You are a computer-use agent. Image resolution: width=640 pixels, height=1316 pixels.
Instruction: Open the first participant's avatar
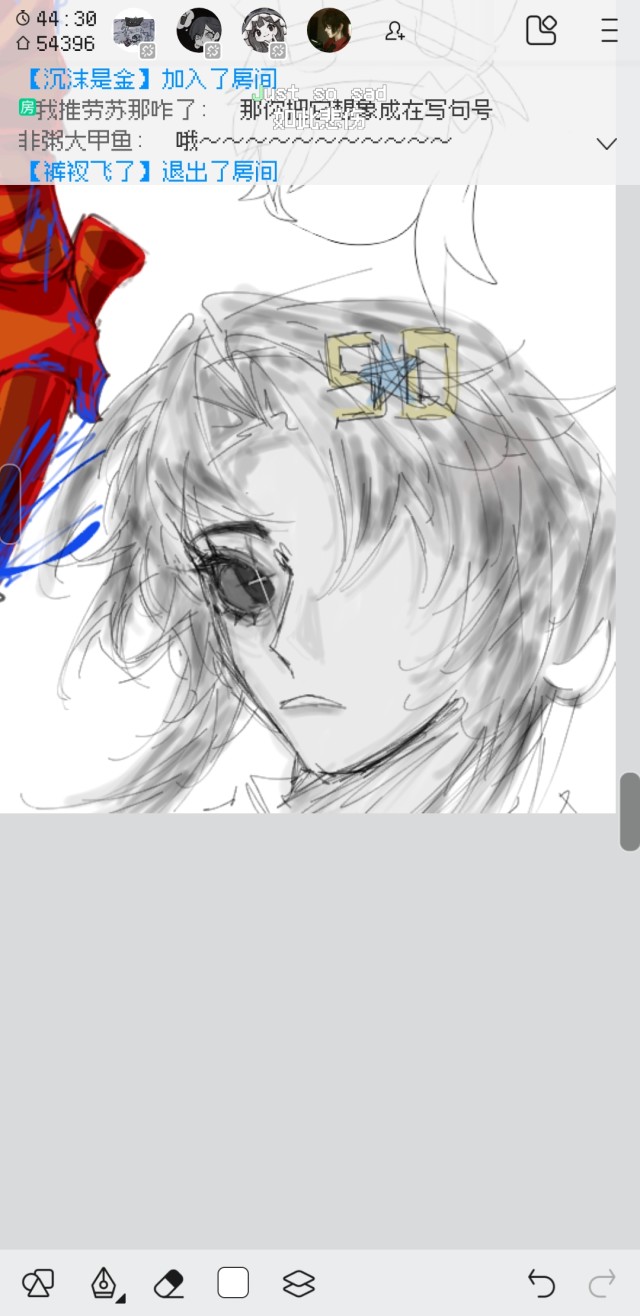pyautogui.click(x=133, y=30)
